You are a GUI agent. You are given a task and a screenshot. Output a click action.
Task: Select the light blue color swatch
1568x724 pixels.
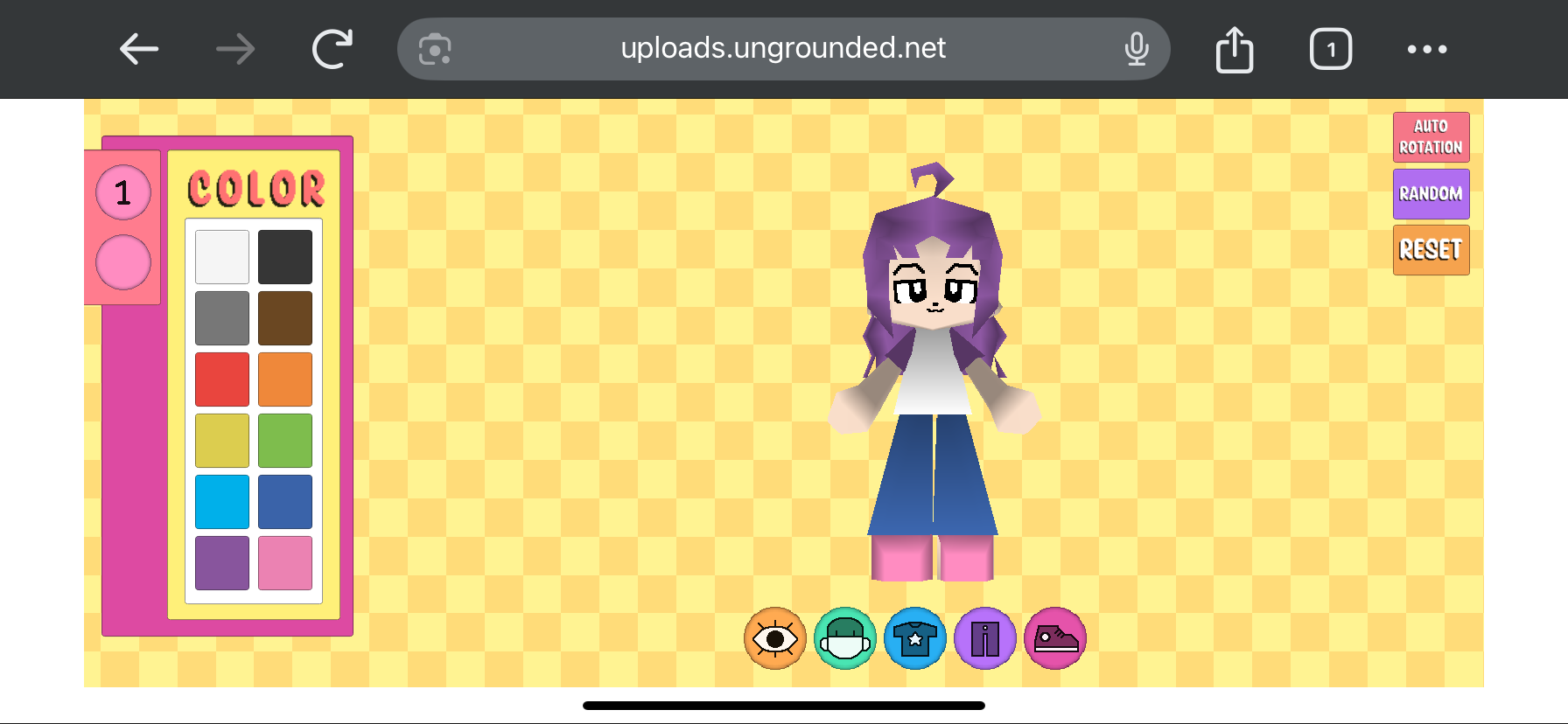[222, 502]
